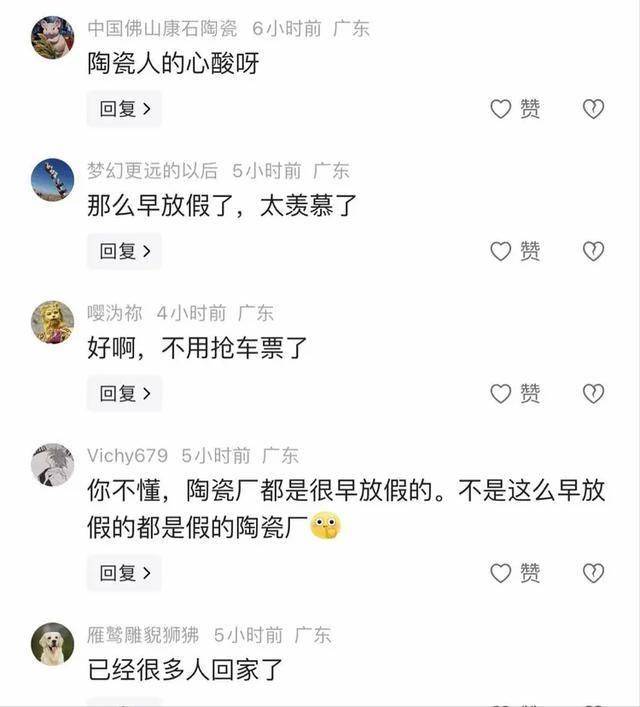The height and width of the screenshot is (707, 640).
Task: Reply to 梦幻更远的以后's comment
Action: [x=124, y=251]
